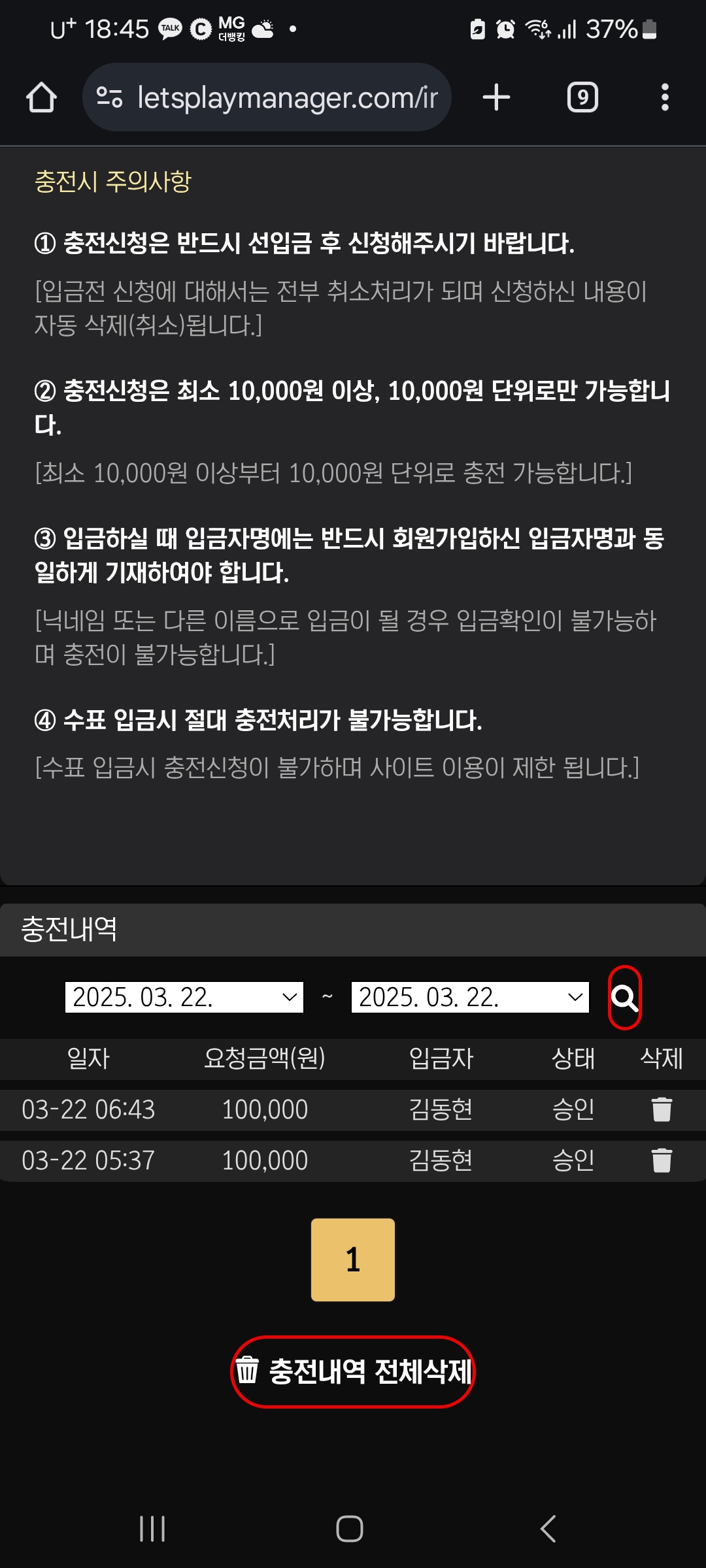Open the tab switcher showing 9 tabs
The image size is (706, 1568).
click(582, 98)
